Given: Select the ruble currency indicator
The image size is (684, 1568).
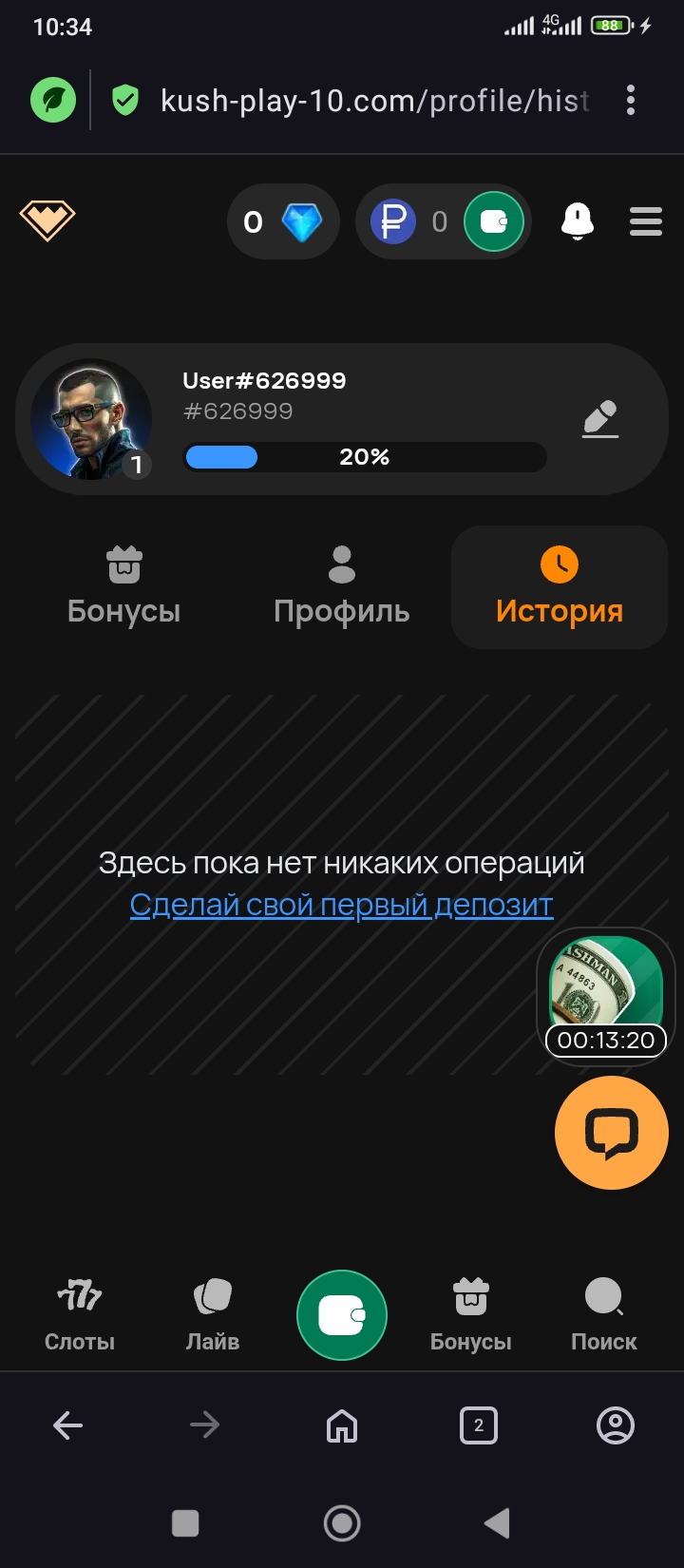Looking at the screenshot, I should coord(391,221).
